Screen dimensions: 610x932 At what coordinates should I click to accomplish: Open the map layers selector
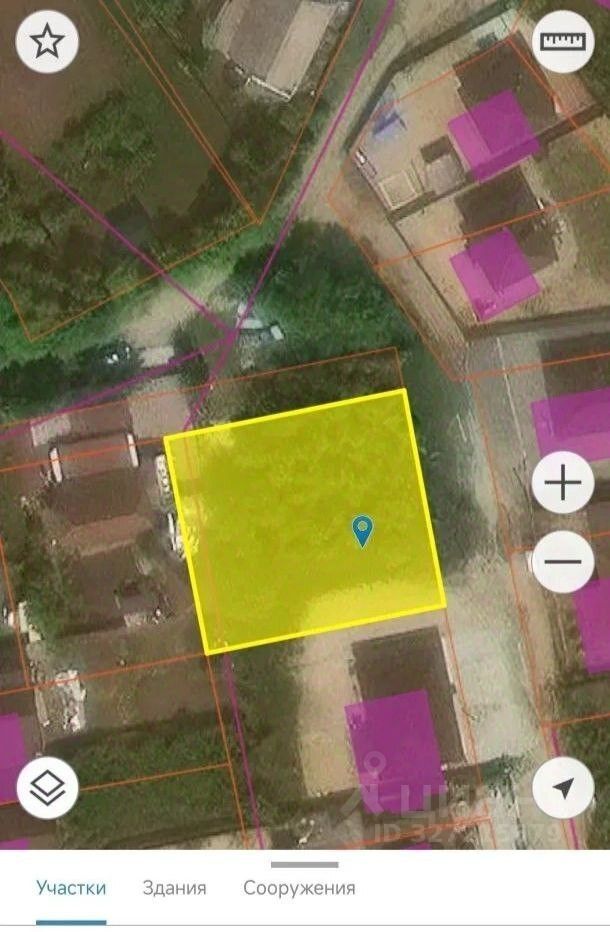47,788
